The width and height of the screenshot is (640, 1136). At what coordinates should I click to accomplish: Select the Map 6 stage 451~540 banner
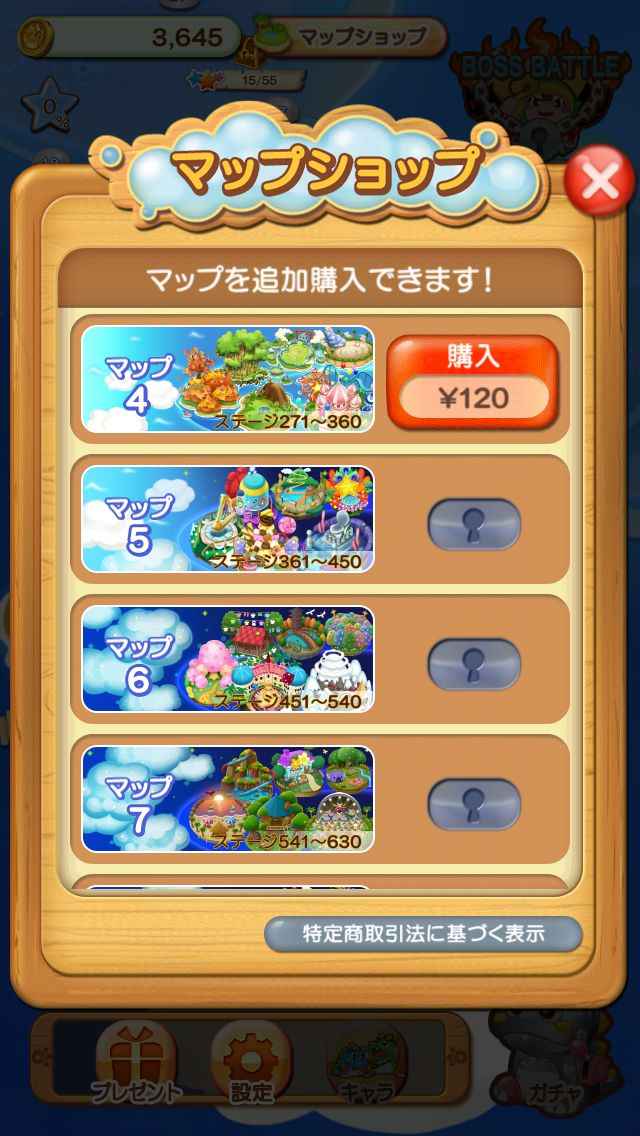[x=228, y=659]
